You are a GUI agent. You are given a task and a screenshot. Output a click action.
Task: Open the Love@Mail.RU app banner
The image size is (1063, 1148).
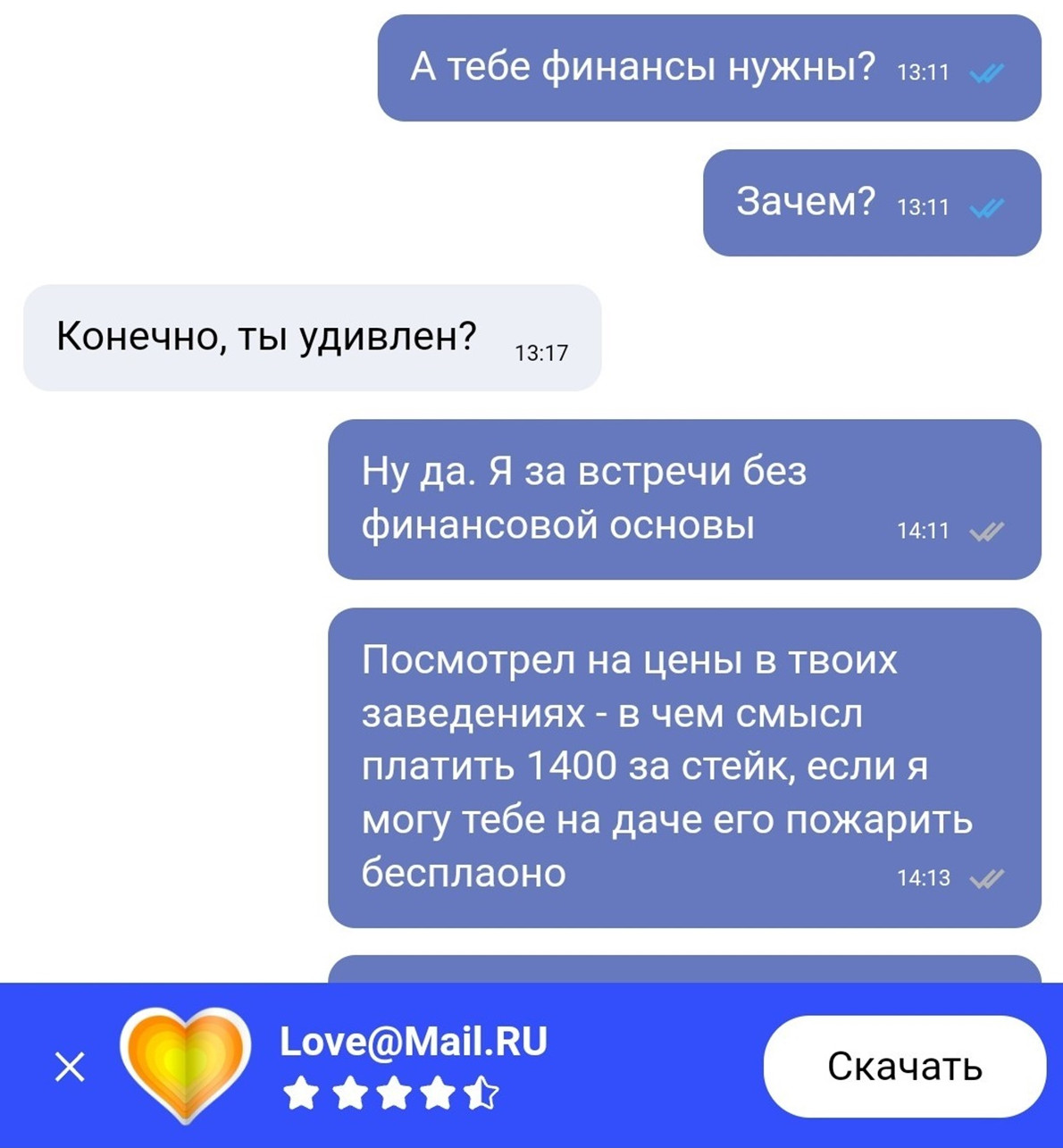[414, 1043]
